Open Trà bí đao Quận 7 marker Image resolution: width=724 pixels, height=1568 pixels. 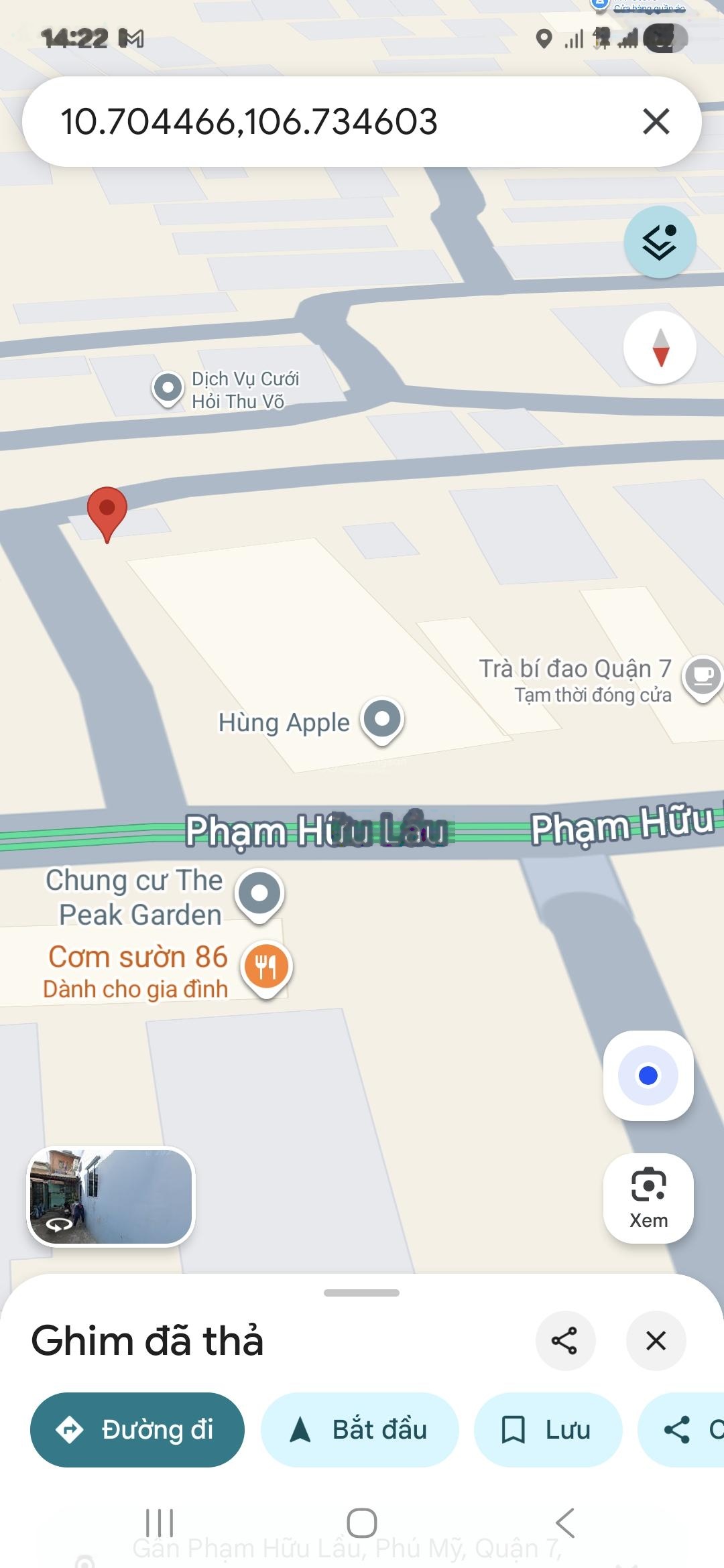coord(702,675)
